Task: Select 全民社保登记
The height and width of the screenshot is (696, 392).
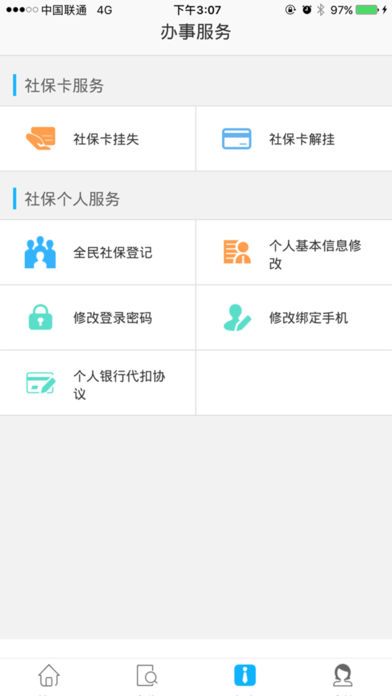Action: coord(98,253)
